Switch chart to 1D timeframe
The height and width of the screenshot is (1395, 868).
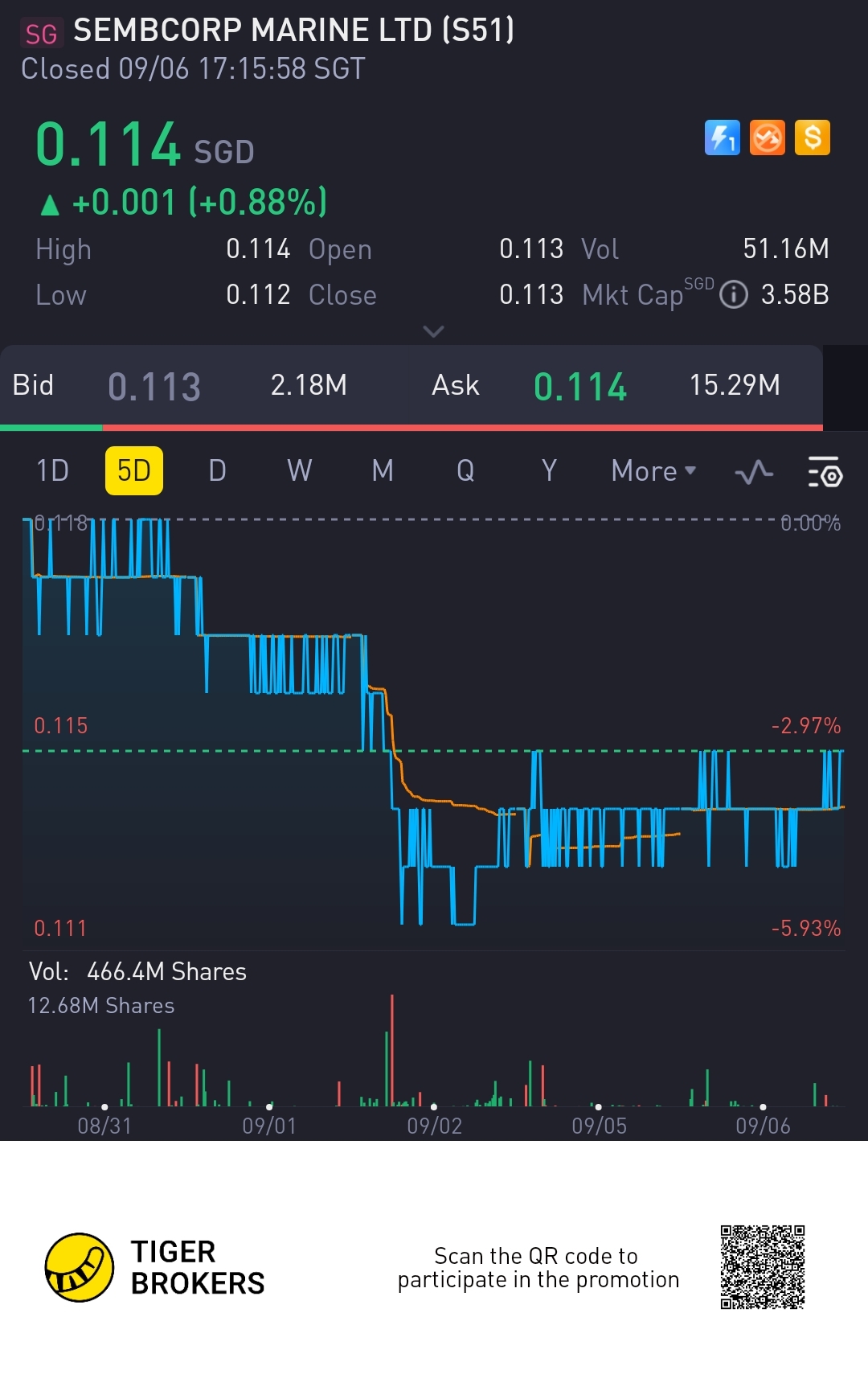(x=53, y=470)
